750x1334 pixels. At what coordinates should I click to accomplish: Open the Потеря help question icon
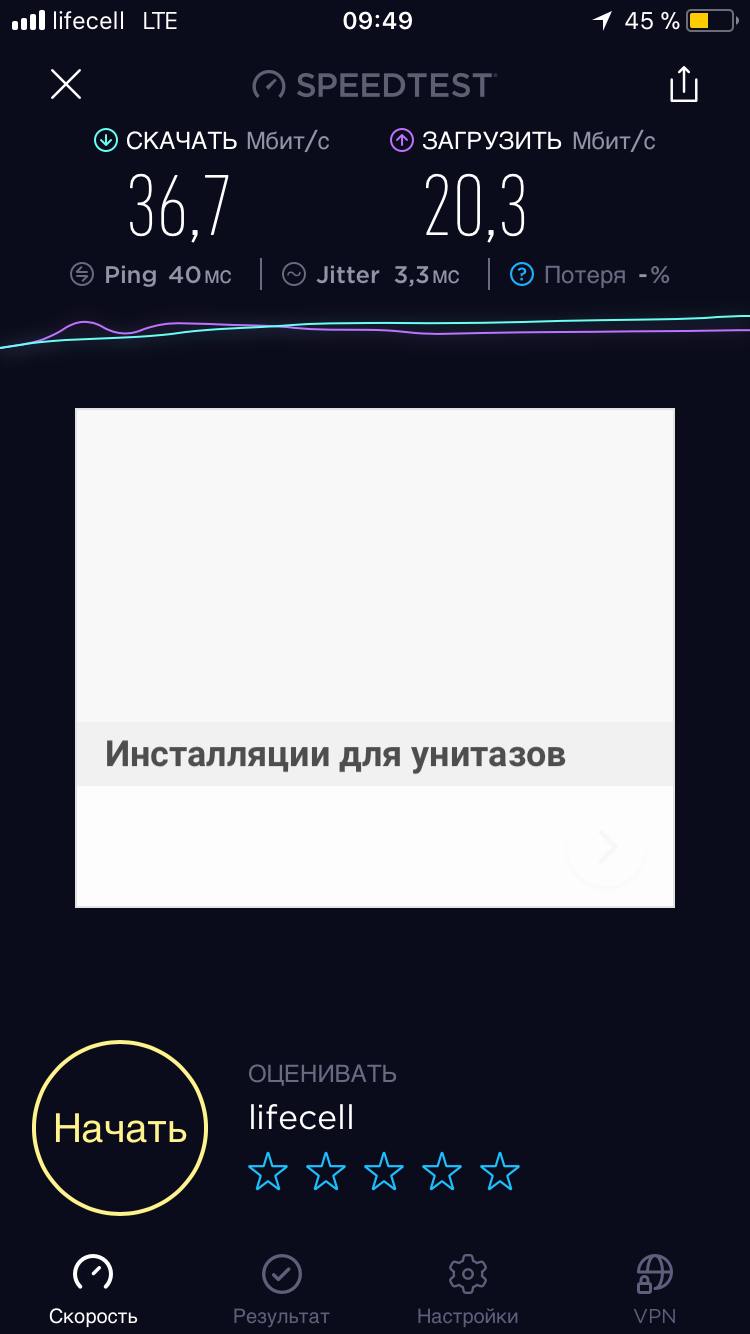coord(522,274)
